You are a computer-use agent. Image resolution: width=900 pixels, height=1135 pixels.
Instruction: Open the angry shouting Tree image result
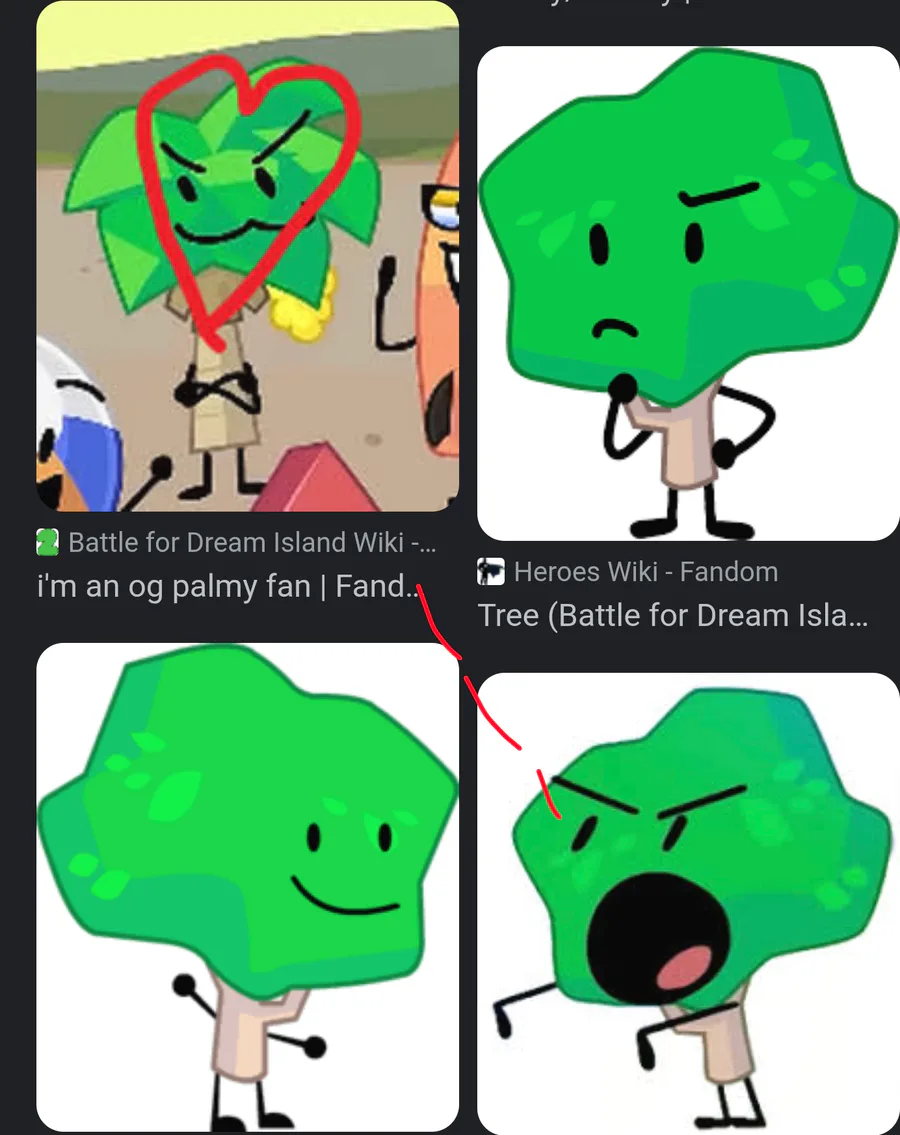coord(688,902)
